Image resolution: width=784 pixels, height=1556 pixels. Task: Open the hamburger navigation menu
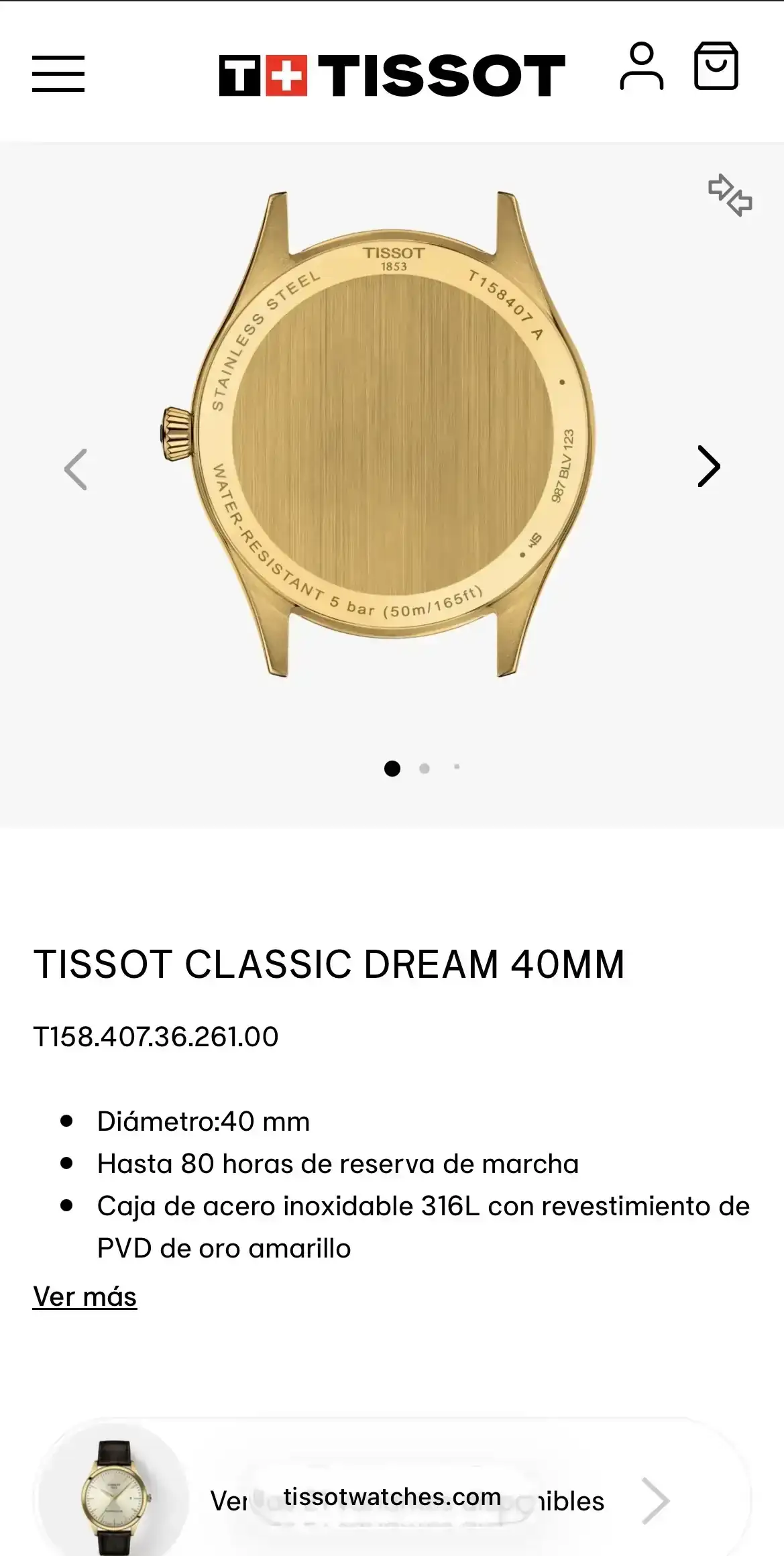tap(58, 74)
